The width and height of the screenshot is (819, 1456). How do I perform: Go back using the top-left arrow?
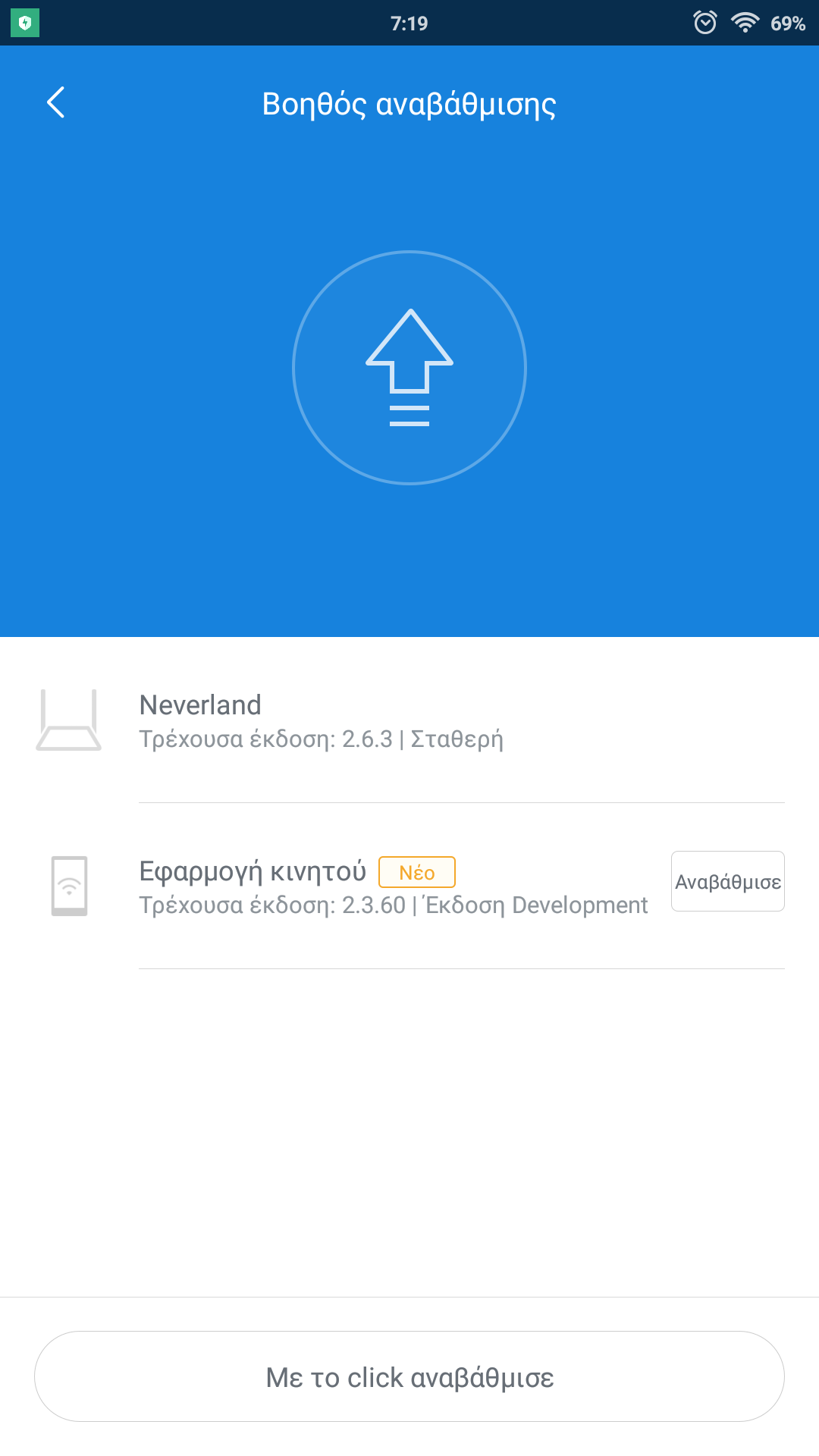[55, 102]
